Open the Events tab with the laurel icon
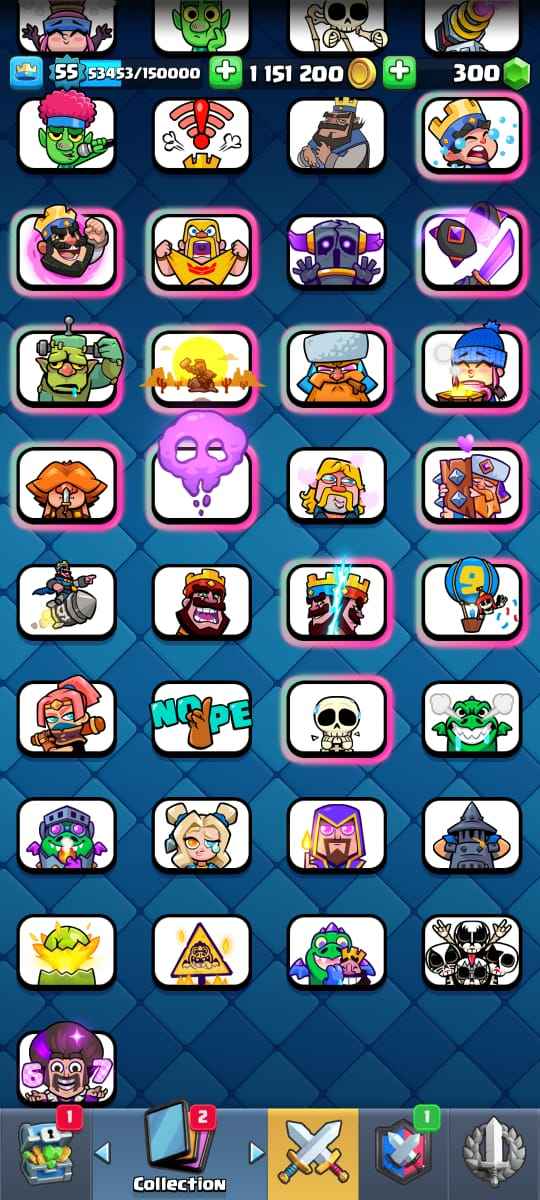The width and height of the screenshot is (540, 1200). point(494,1154)
